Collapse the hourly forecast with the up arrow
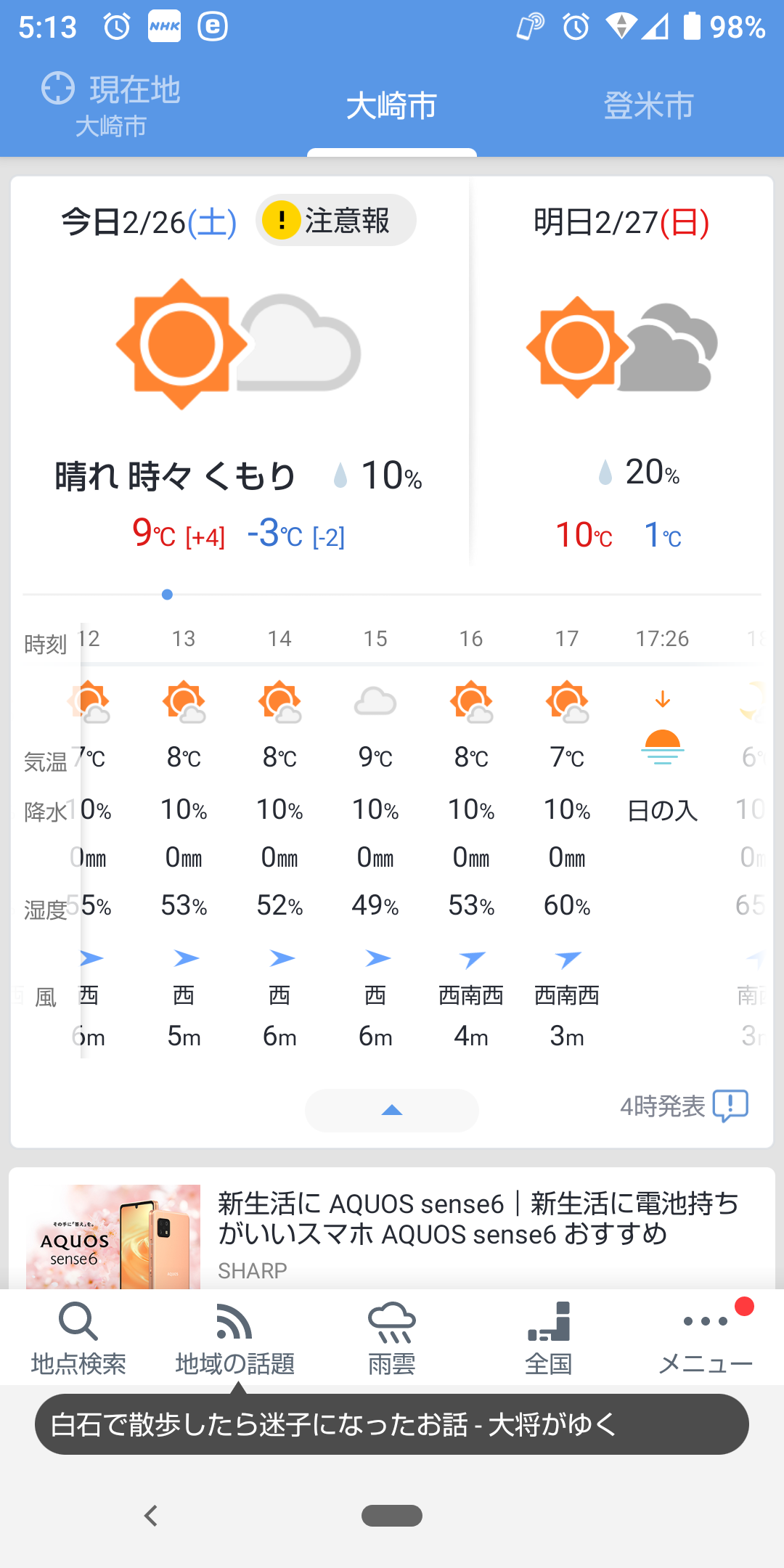 coord(392,1110)
